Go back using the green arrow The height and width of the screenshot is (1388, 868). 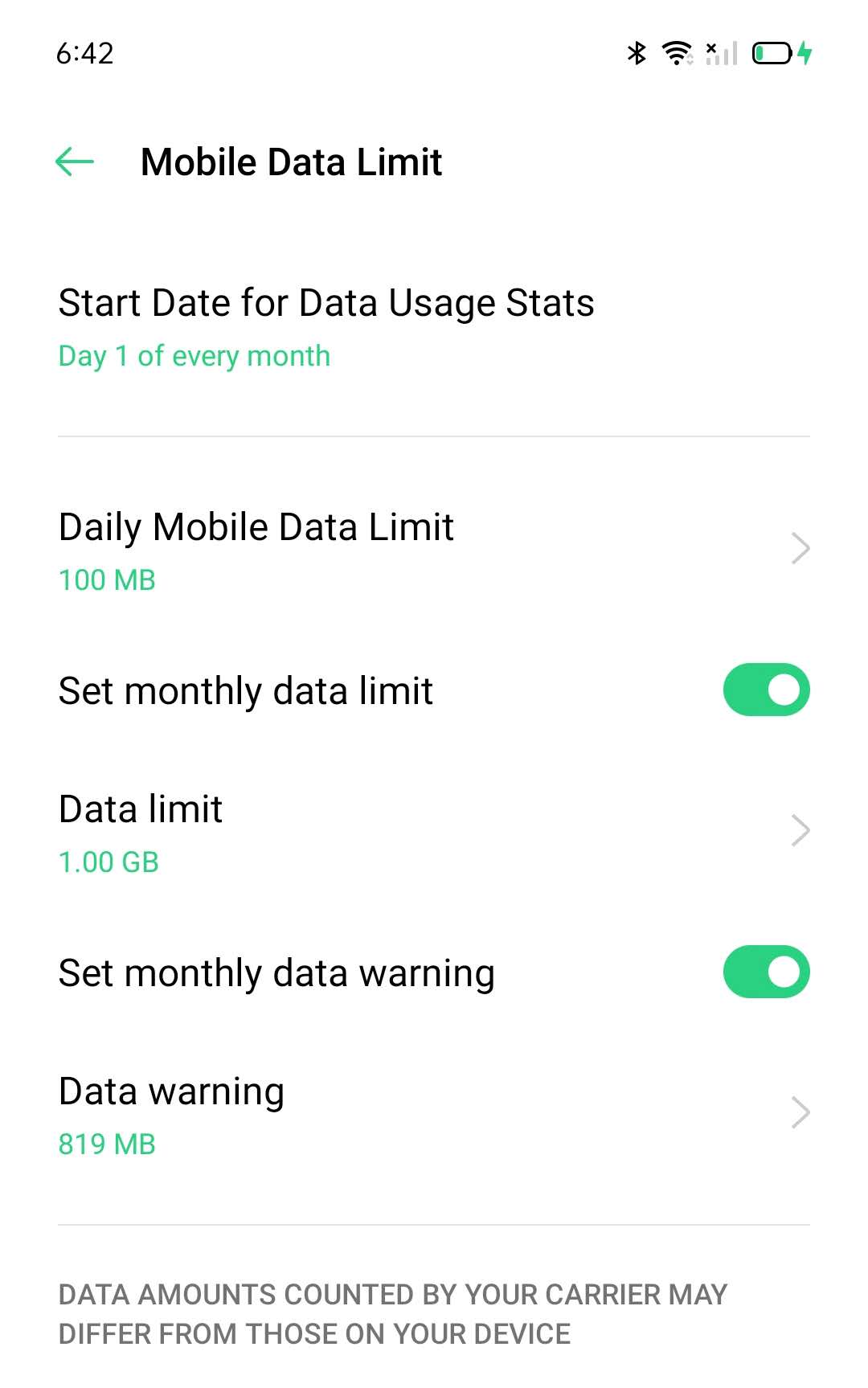[x=75, y=162]
